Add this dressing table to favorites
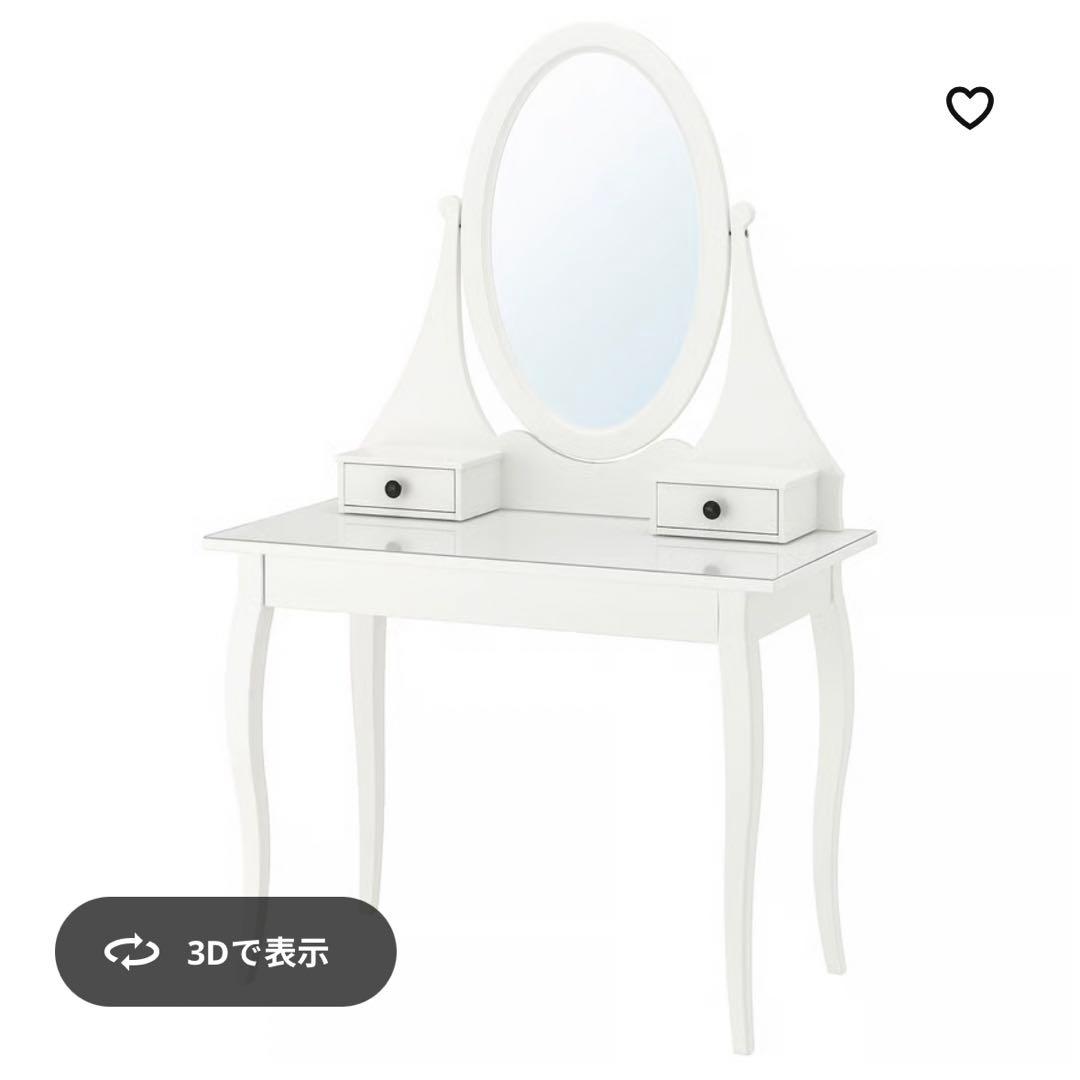 (x=970, y=108)
